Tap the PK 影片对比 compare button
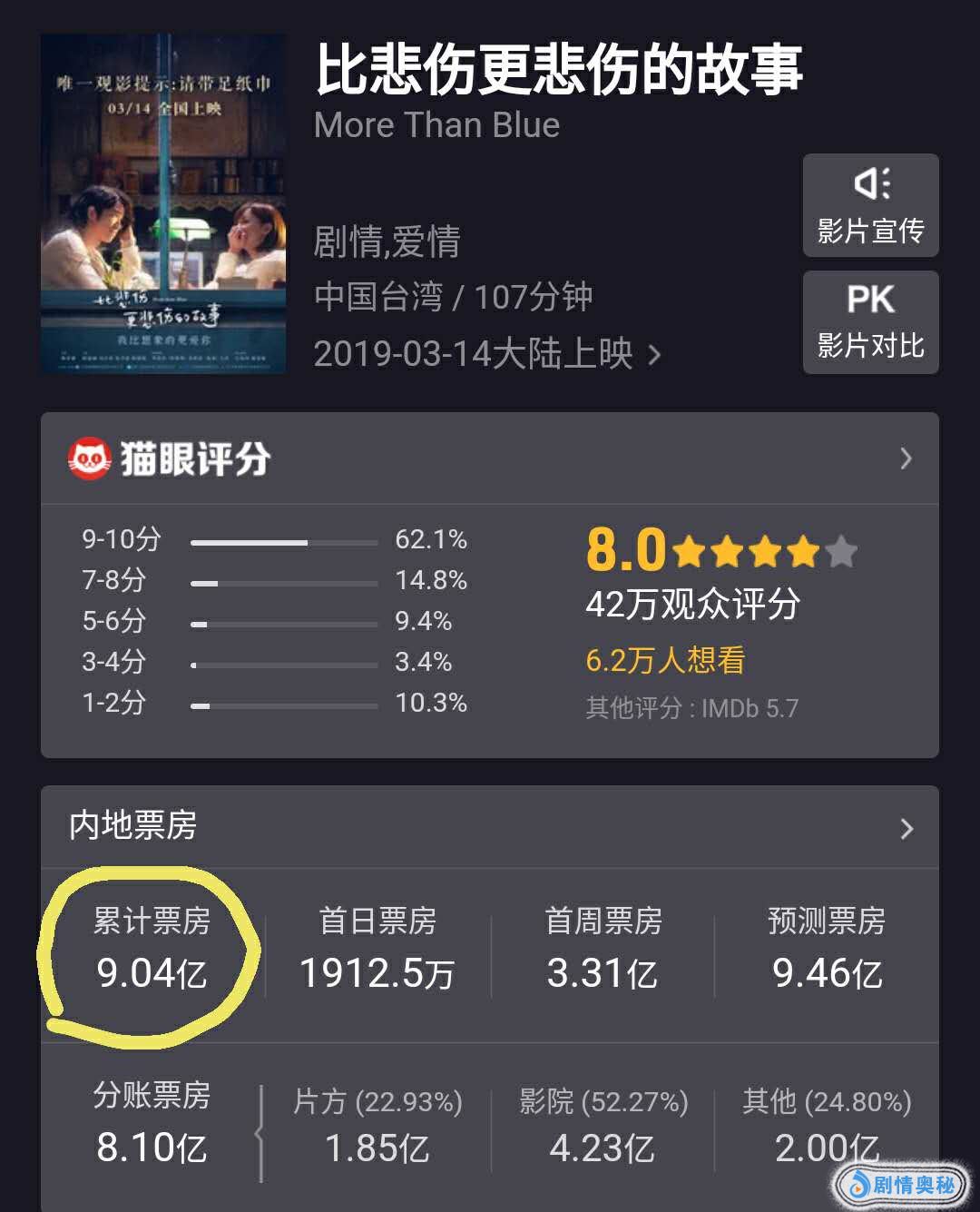The image size is (980, 1212). pyautogui.click(x=870, y=321)
